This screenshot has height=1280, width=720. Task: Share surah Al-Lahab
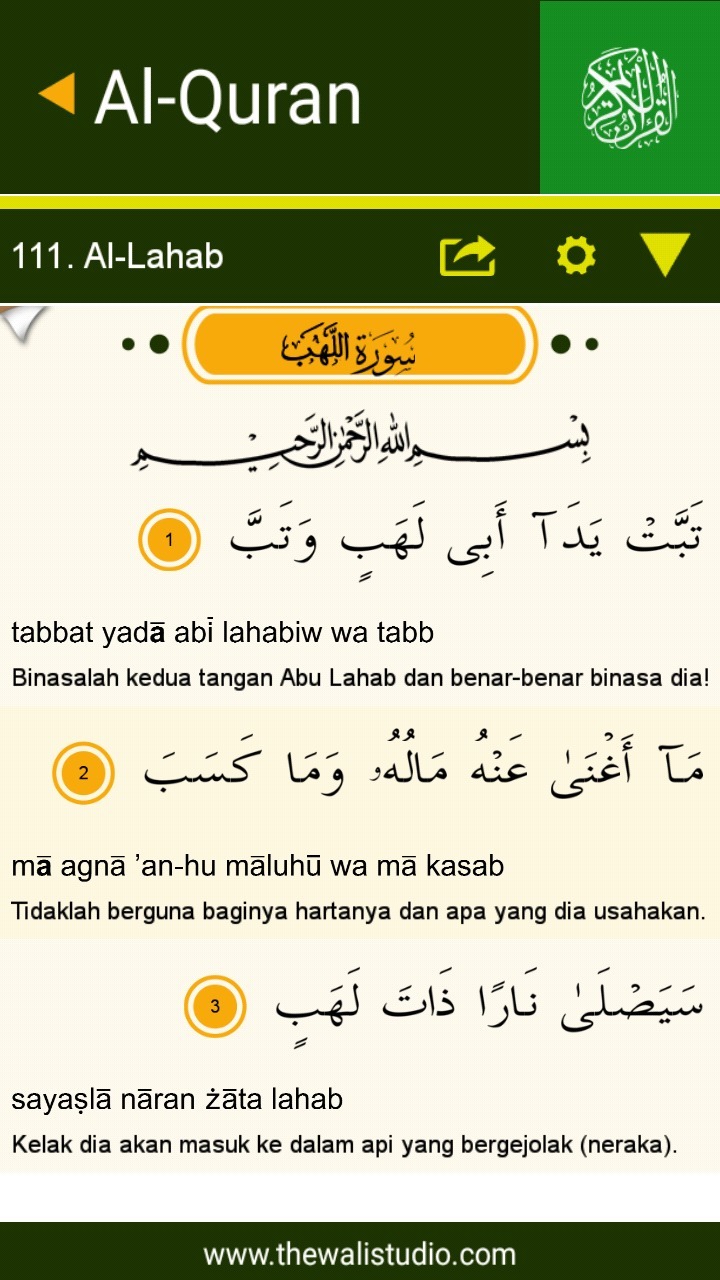coord(467,256)
